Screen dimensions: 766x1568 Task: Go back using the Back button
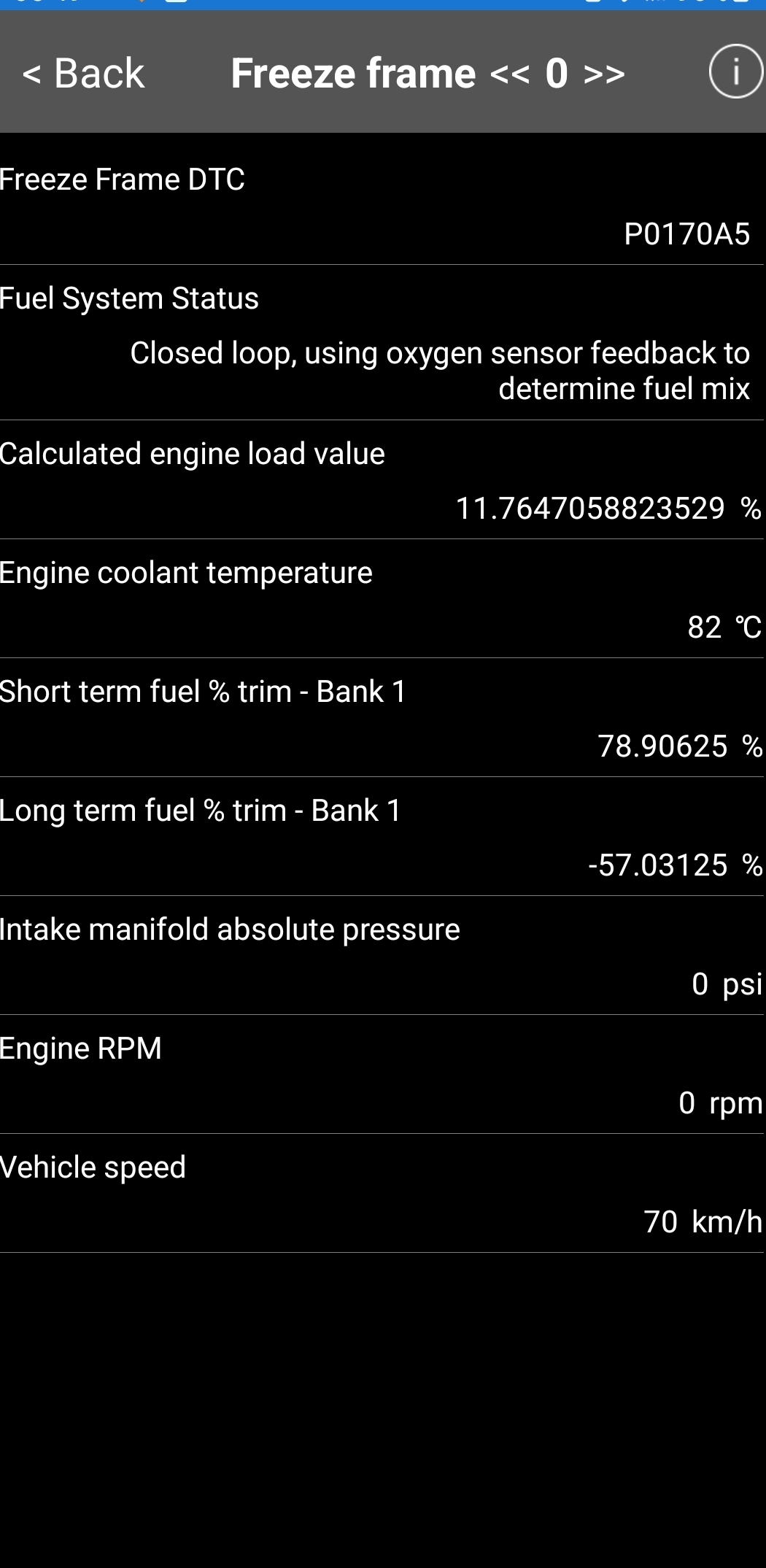coord(83,74)
